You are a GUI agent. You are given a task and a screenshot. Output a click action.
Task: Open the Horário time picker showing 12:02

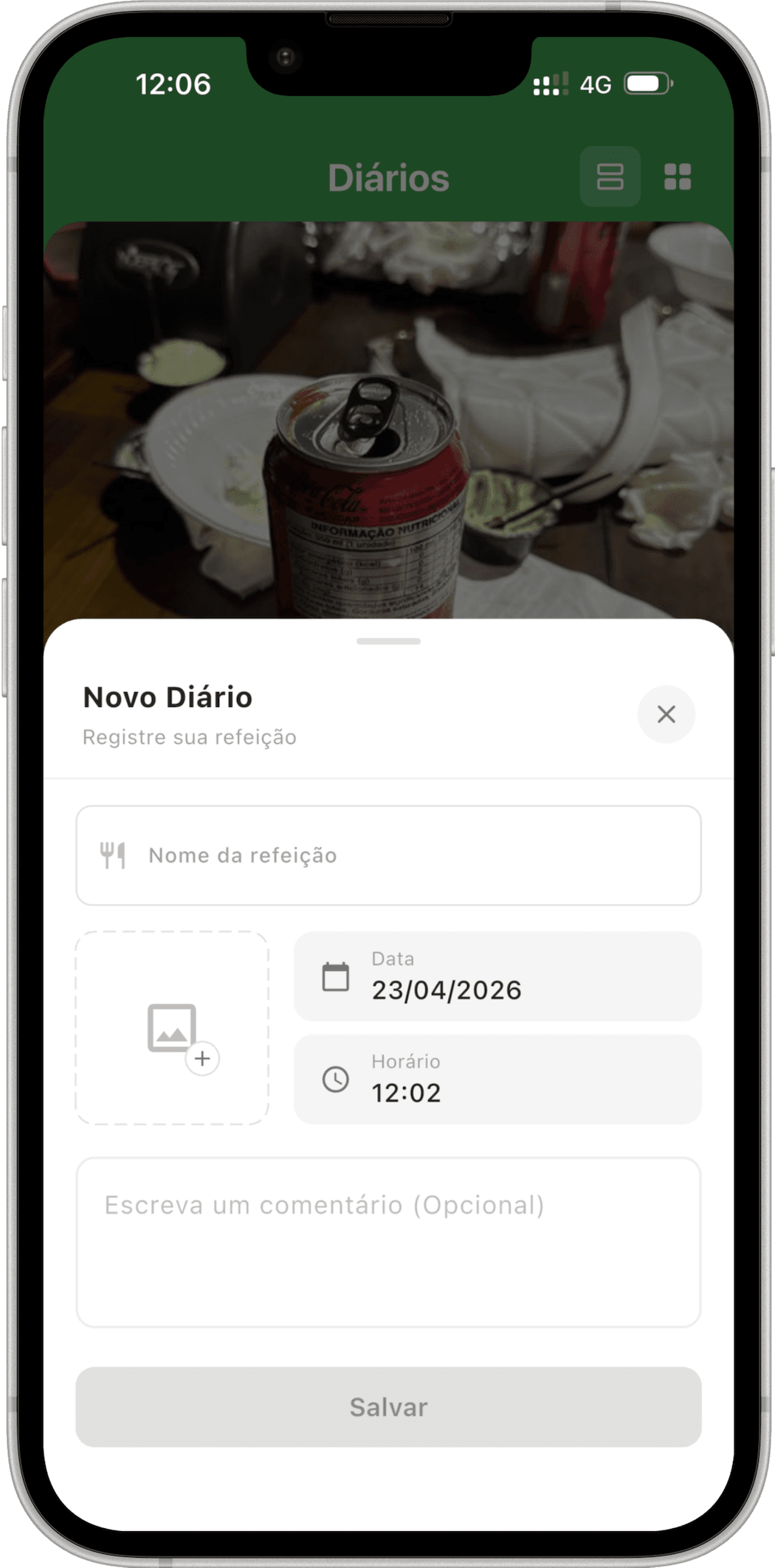tap(496, 1079)
